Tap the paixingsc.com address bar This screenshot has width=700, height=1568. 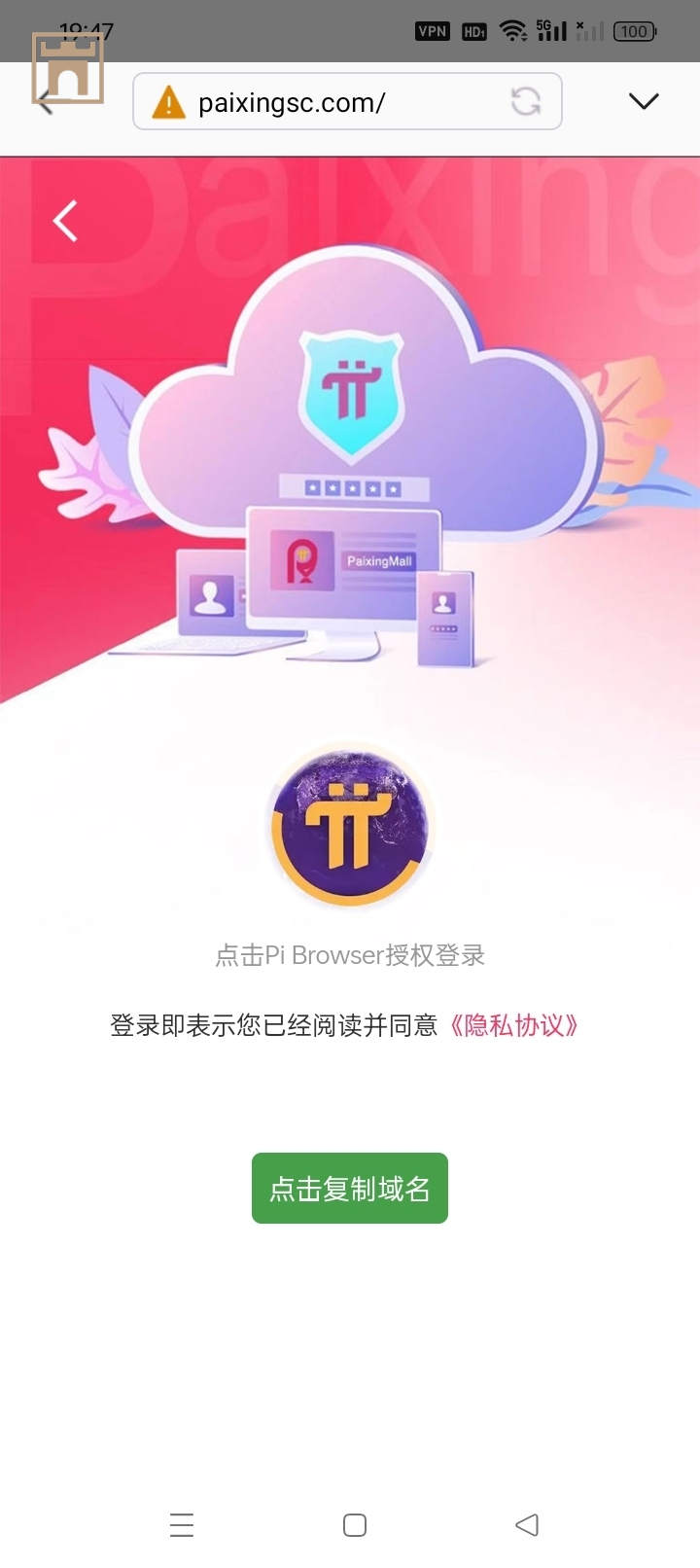331,102
